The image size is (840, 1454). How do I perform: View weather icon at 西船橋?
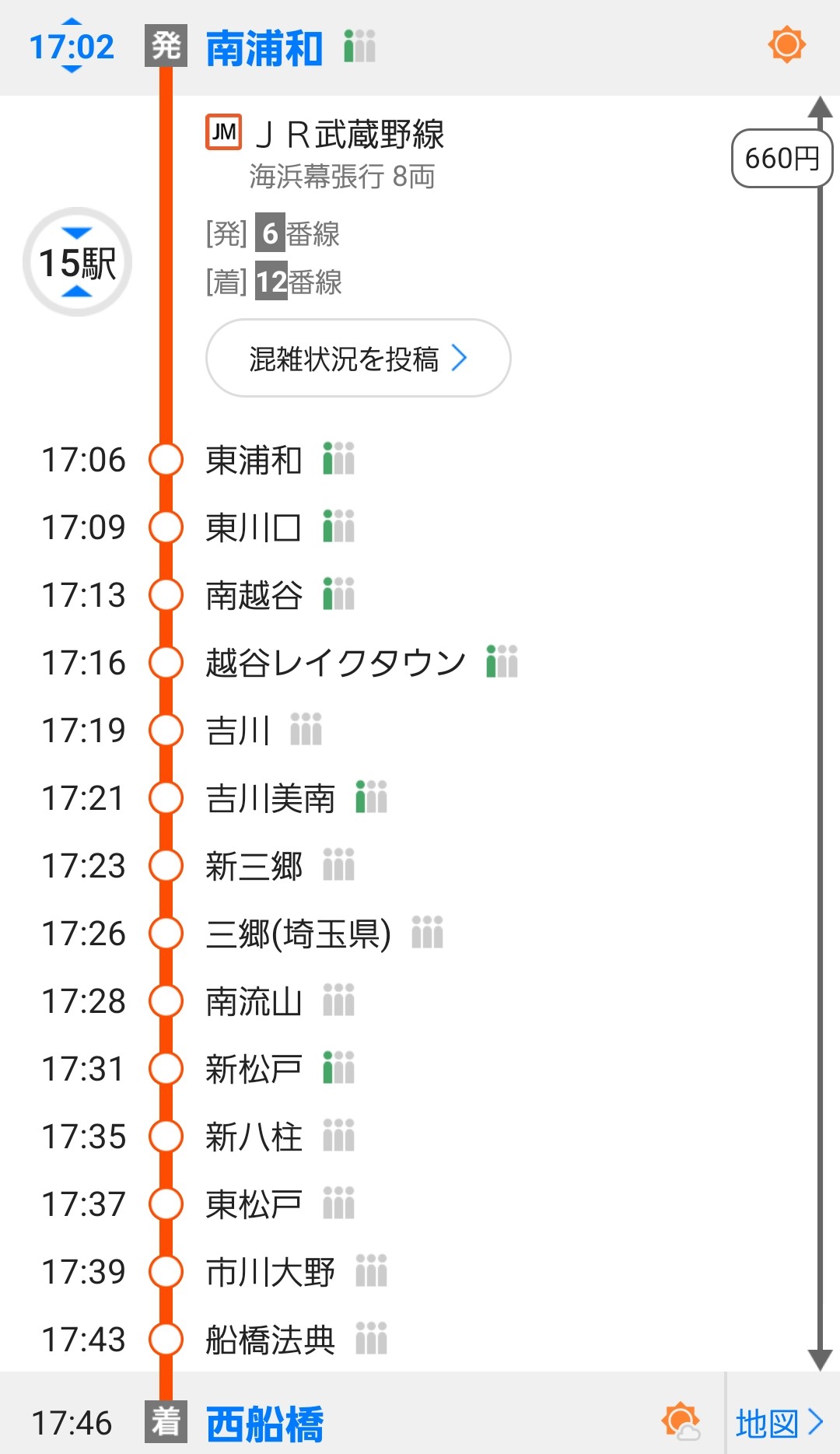point(681,1422)
